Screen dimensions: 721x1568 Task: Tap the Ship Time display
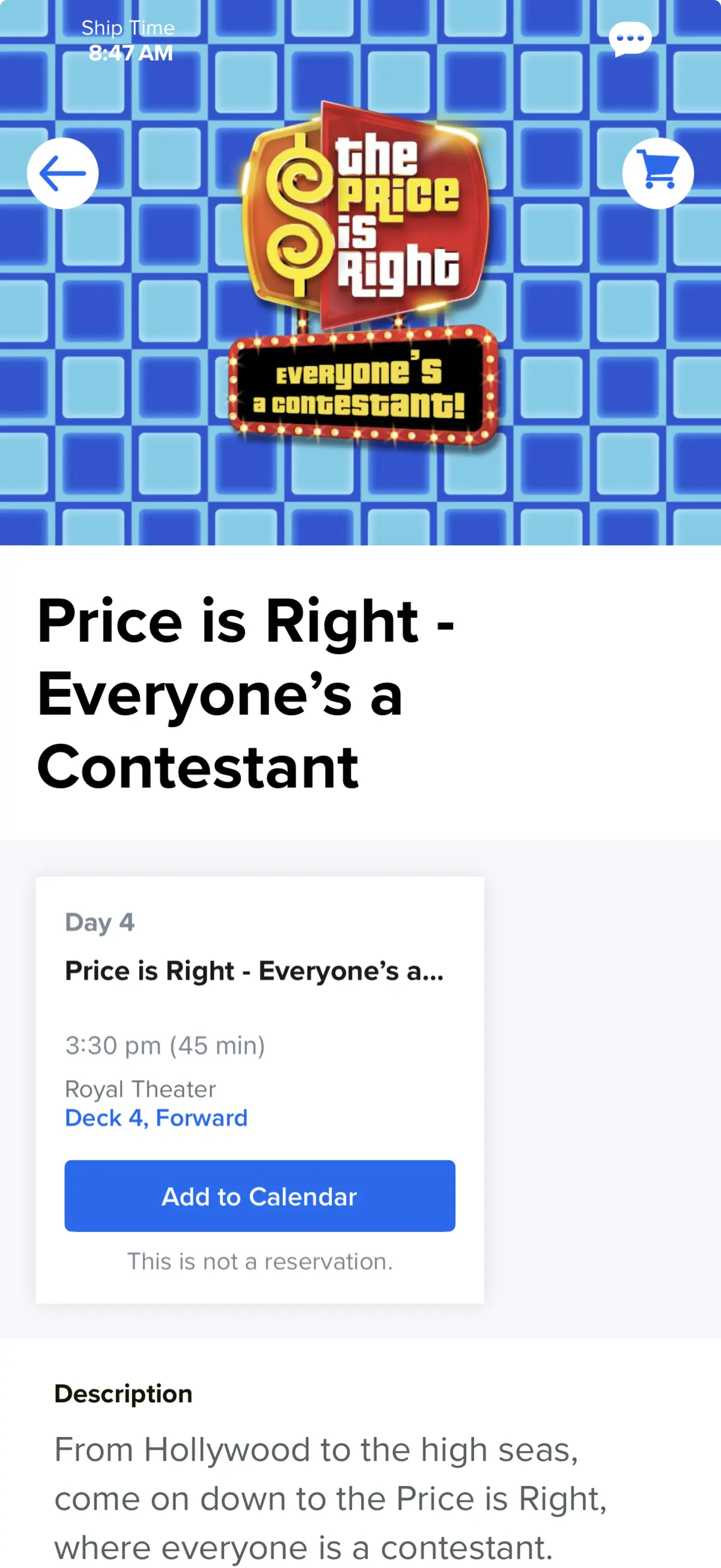(x=128, y=40)
